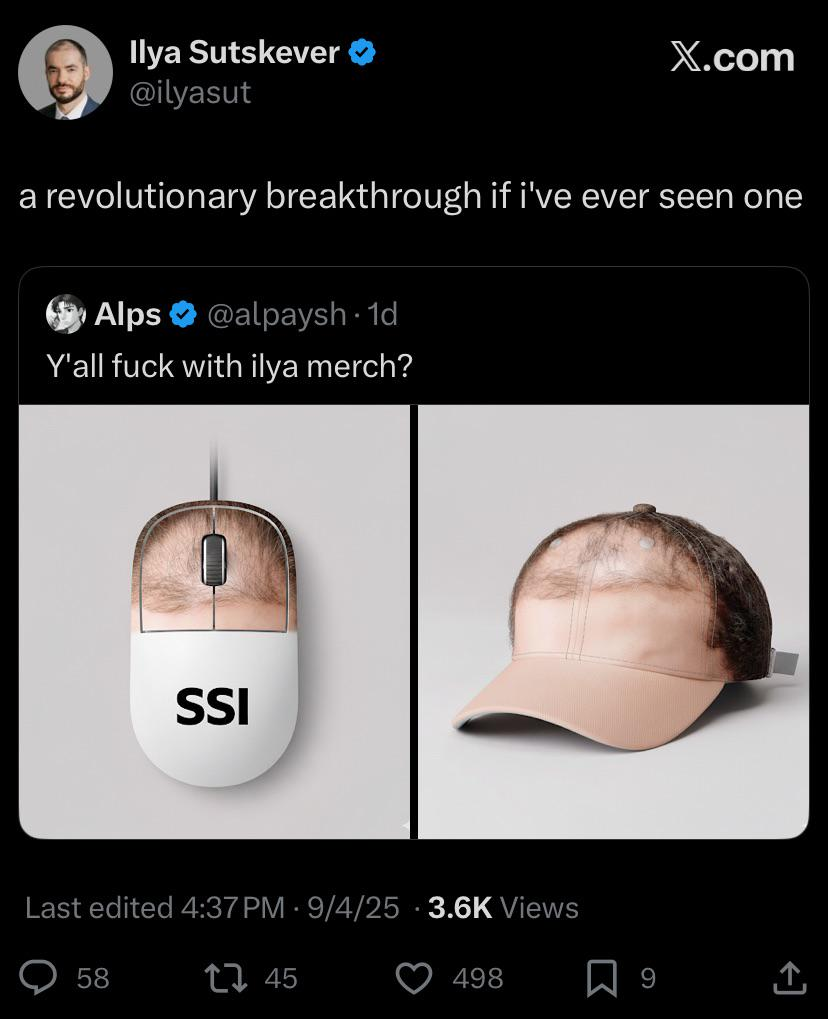Share this post via the share icon
This screenshot has width=828, height=1019.
click(x=789, y=977)
